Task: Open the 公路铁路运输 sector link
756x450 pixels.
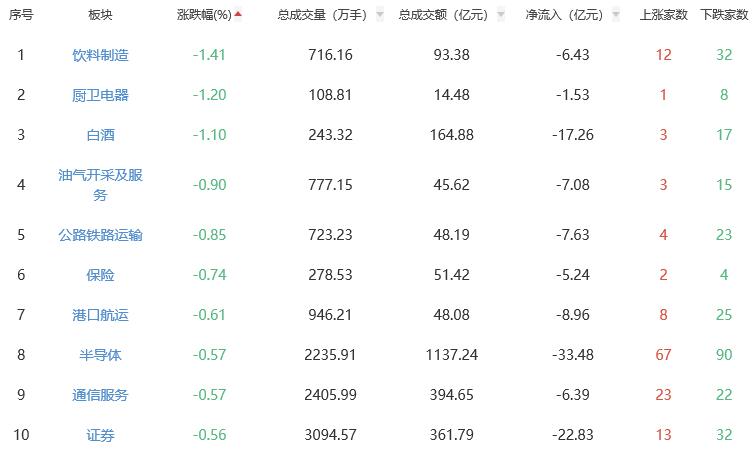Action: 100,235
